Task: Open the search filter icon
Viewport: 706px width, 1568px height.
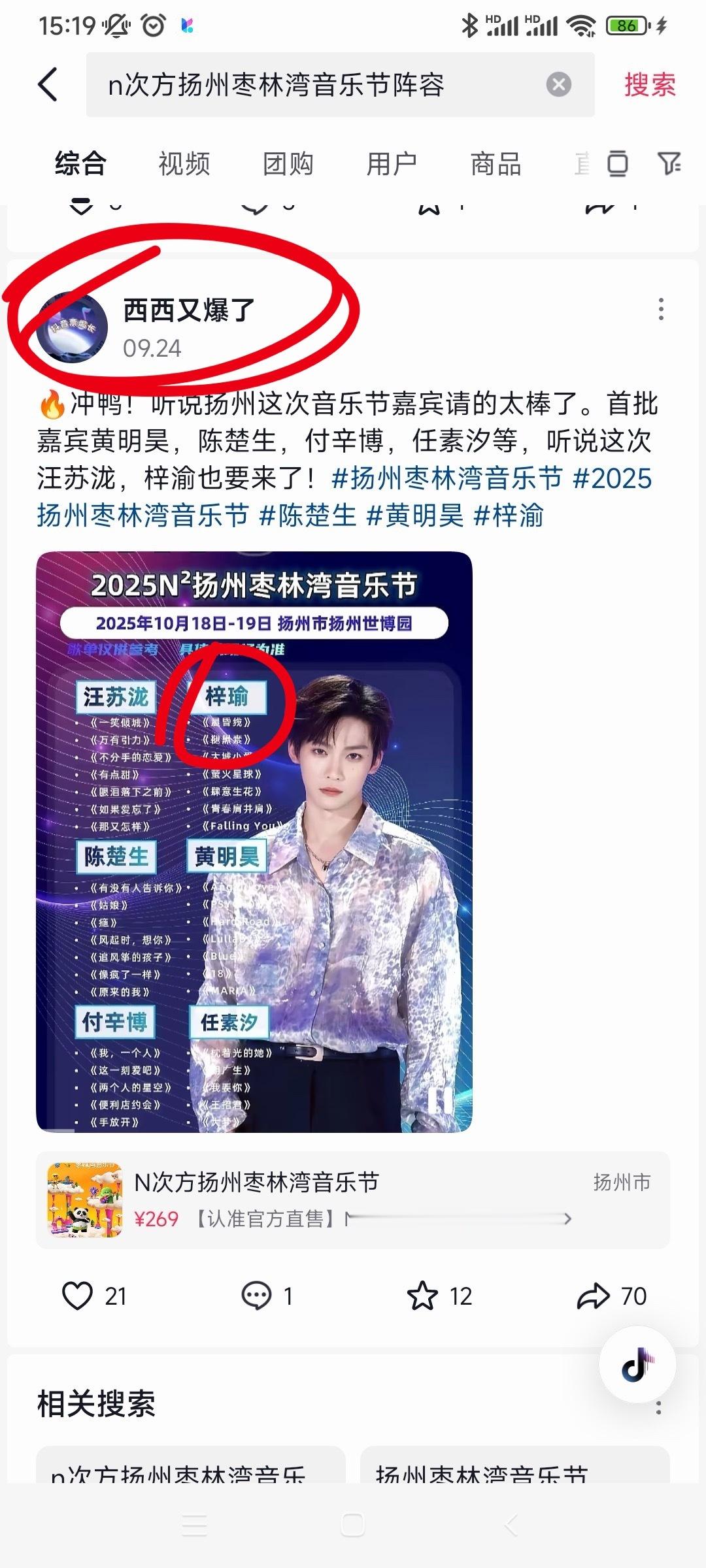Action: (x=668, y=163)
